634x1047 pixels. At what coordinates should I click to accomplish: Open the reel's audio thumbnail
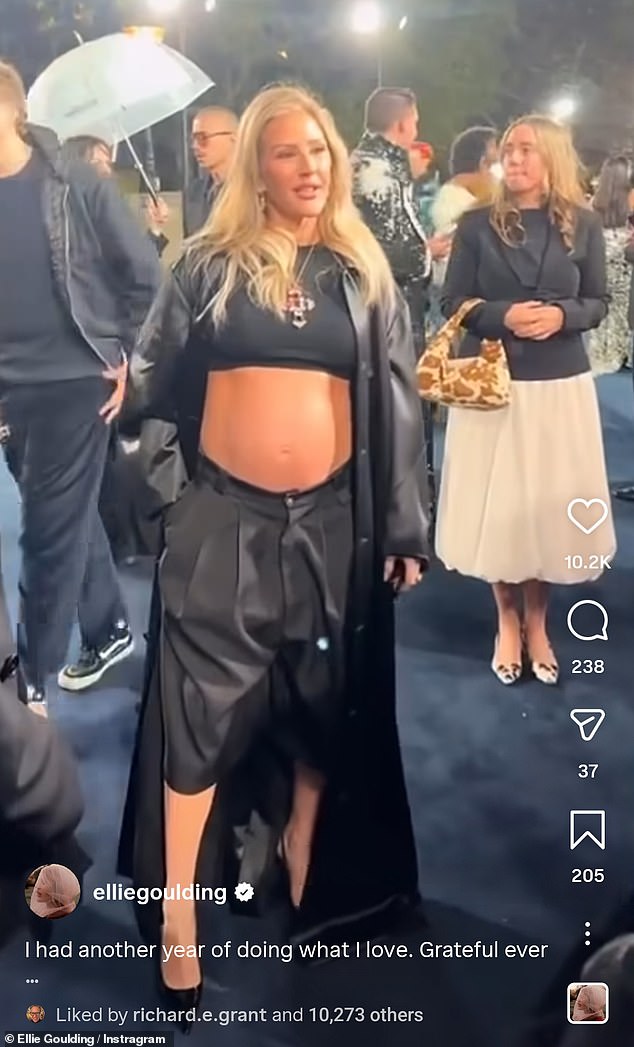[x=587, y=1003]
